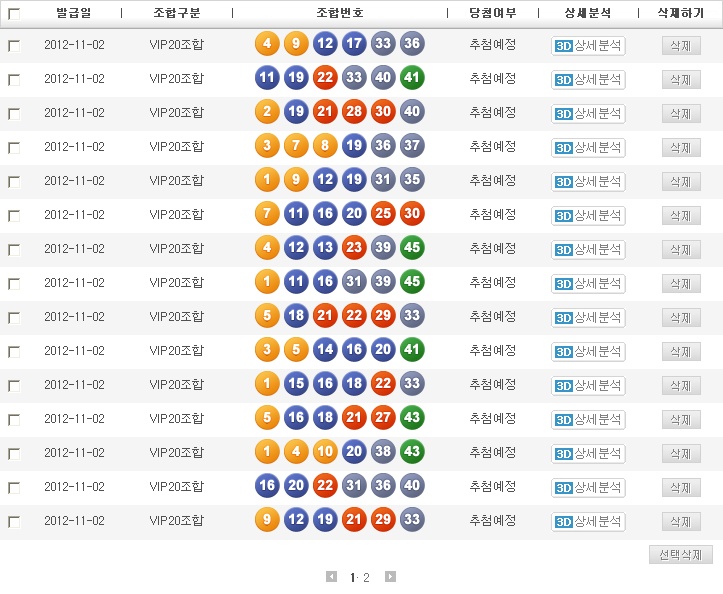Tap 삭제 for combination 7 11 16 20 25 30
The width and height of the screenshot is (723, 594).
tap(681, 216)
